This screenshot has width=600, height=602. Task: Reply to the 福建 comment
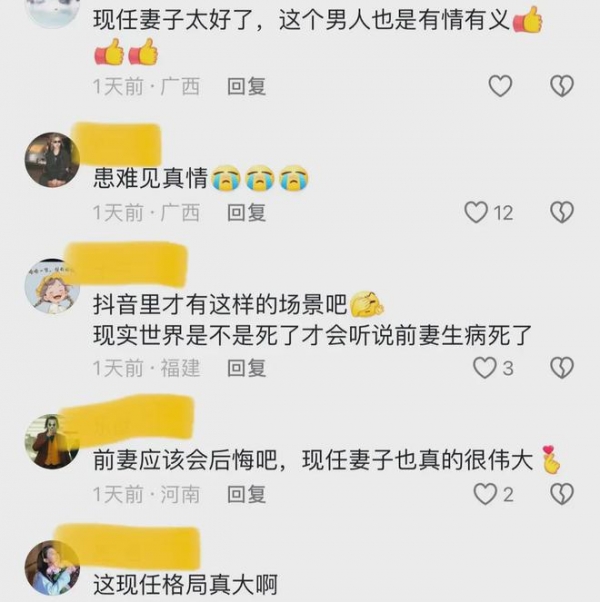(246, 369)
